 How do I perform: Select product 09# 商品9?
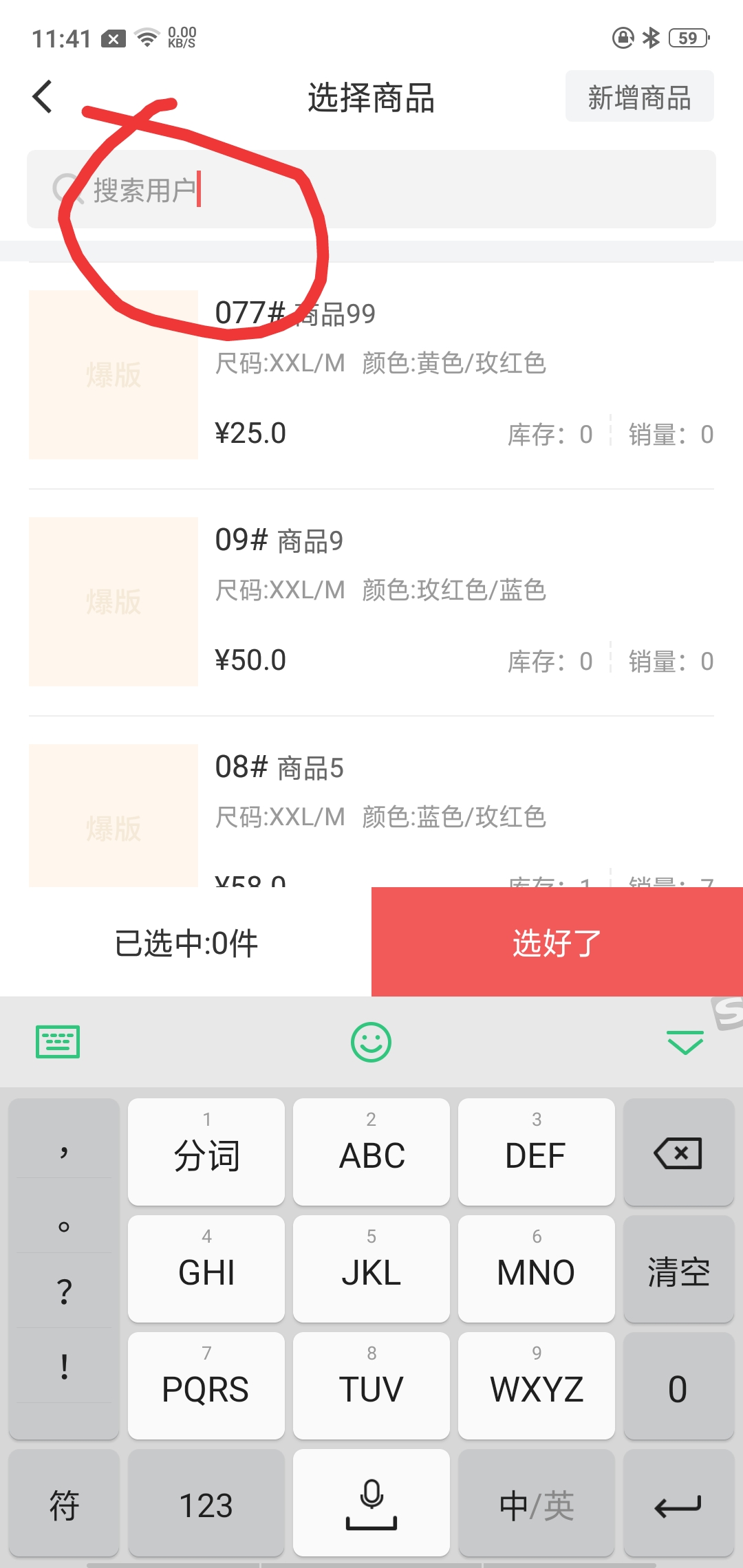(x=371, y=602)
